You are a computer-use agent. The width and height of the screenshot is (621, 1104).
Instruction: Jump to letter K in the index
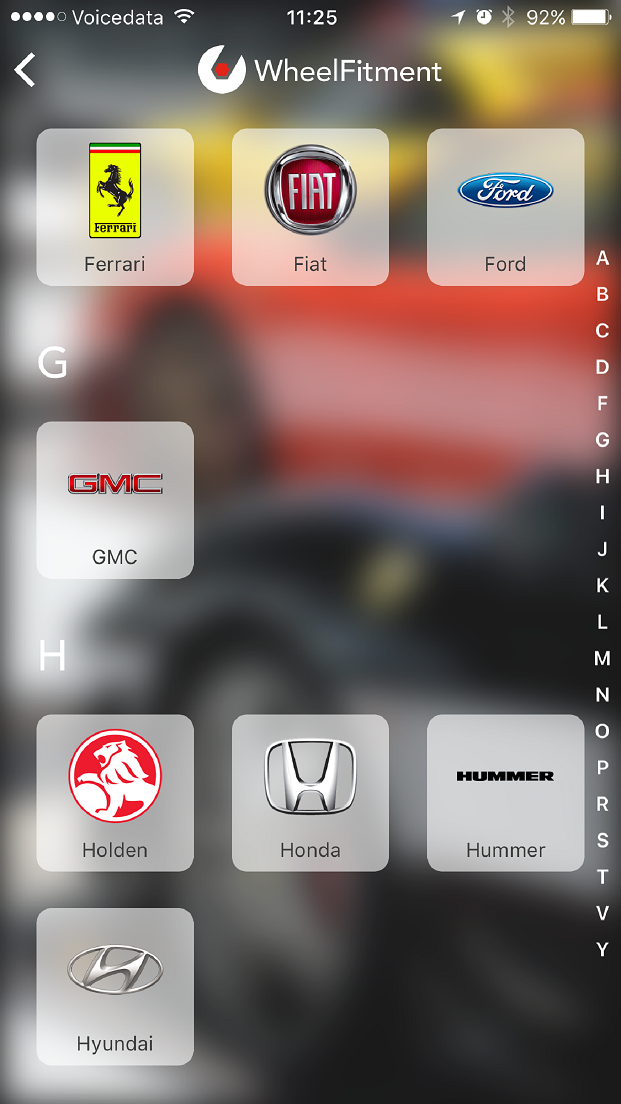[602, 585]
